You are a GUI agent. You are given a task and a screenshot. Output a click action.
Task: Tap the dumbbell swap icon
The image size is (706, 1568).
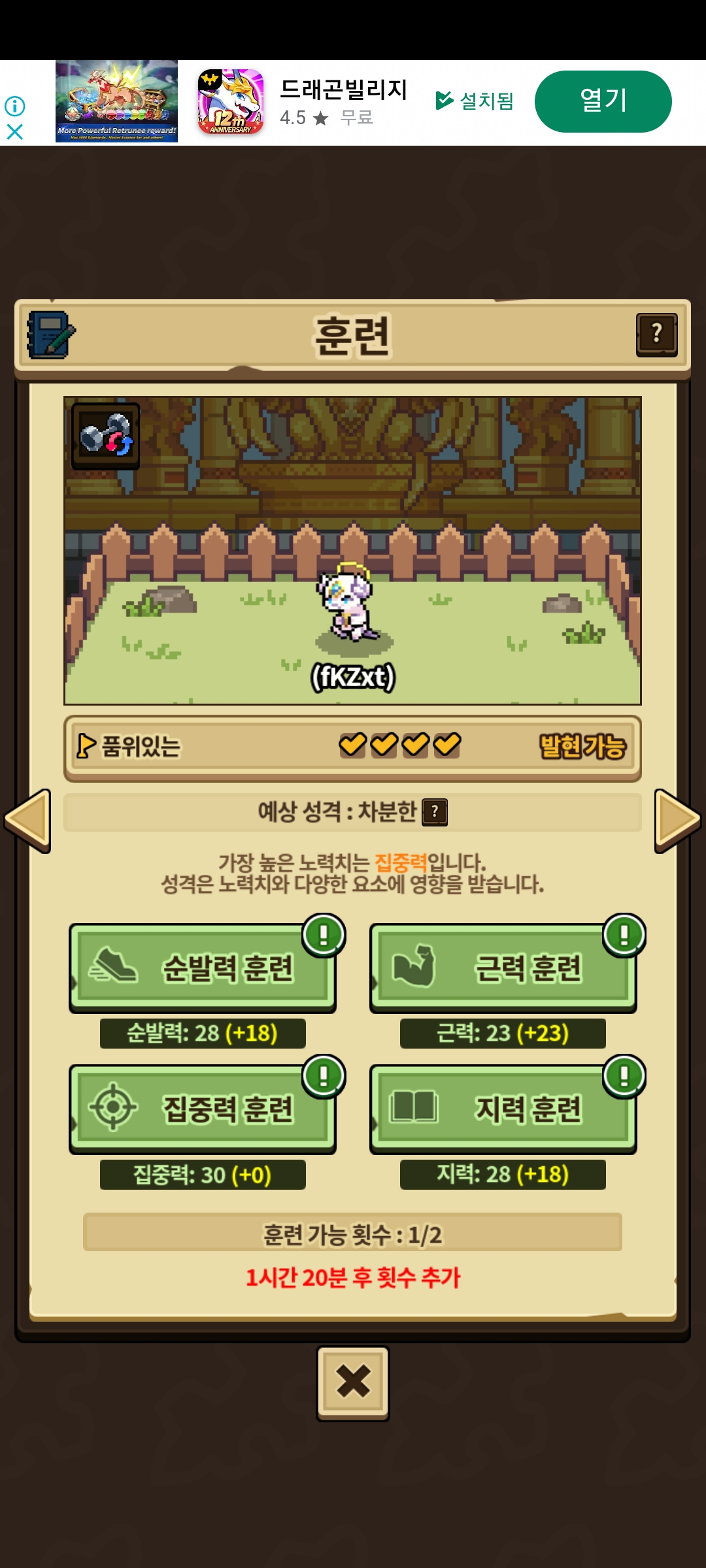pyautogui.click(x=105, y=435)
